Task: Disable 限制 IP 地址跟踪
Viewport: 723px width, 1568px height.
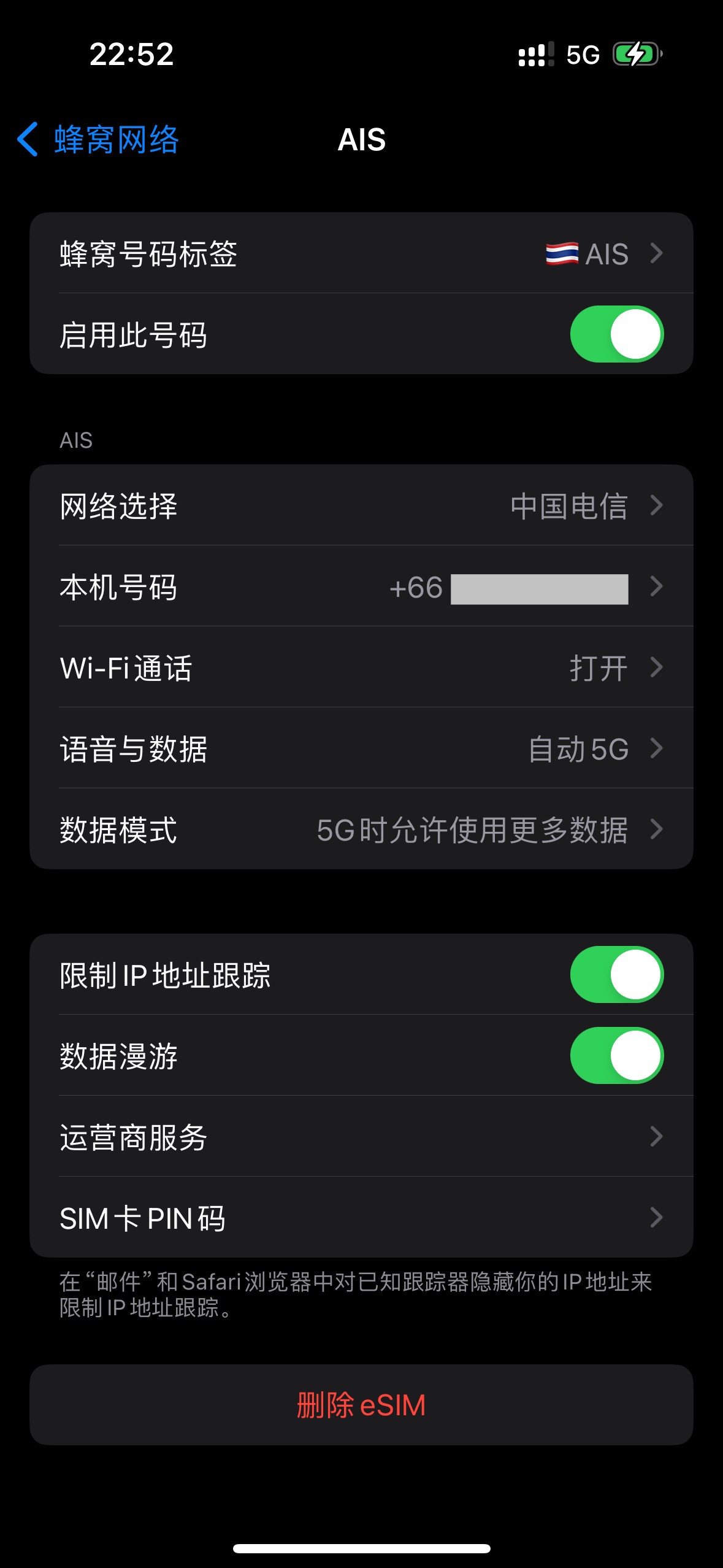Action: click(x=616, y=975)
